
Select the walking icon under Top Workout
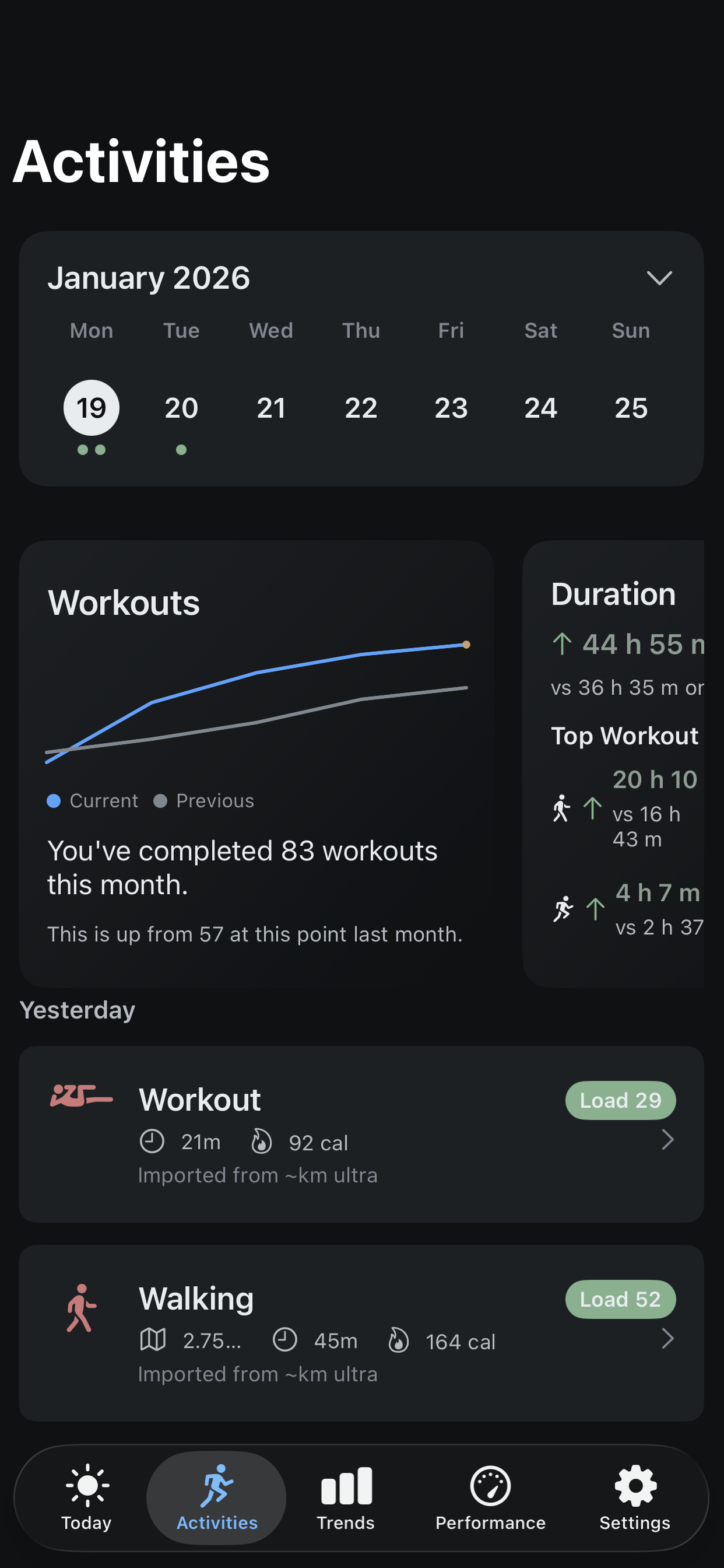561,810
